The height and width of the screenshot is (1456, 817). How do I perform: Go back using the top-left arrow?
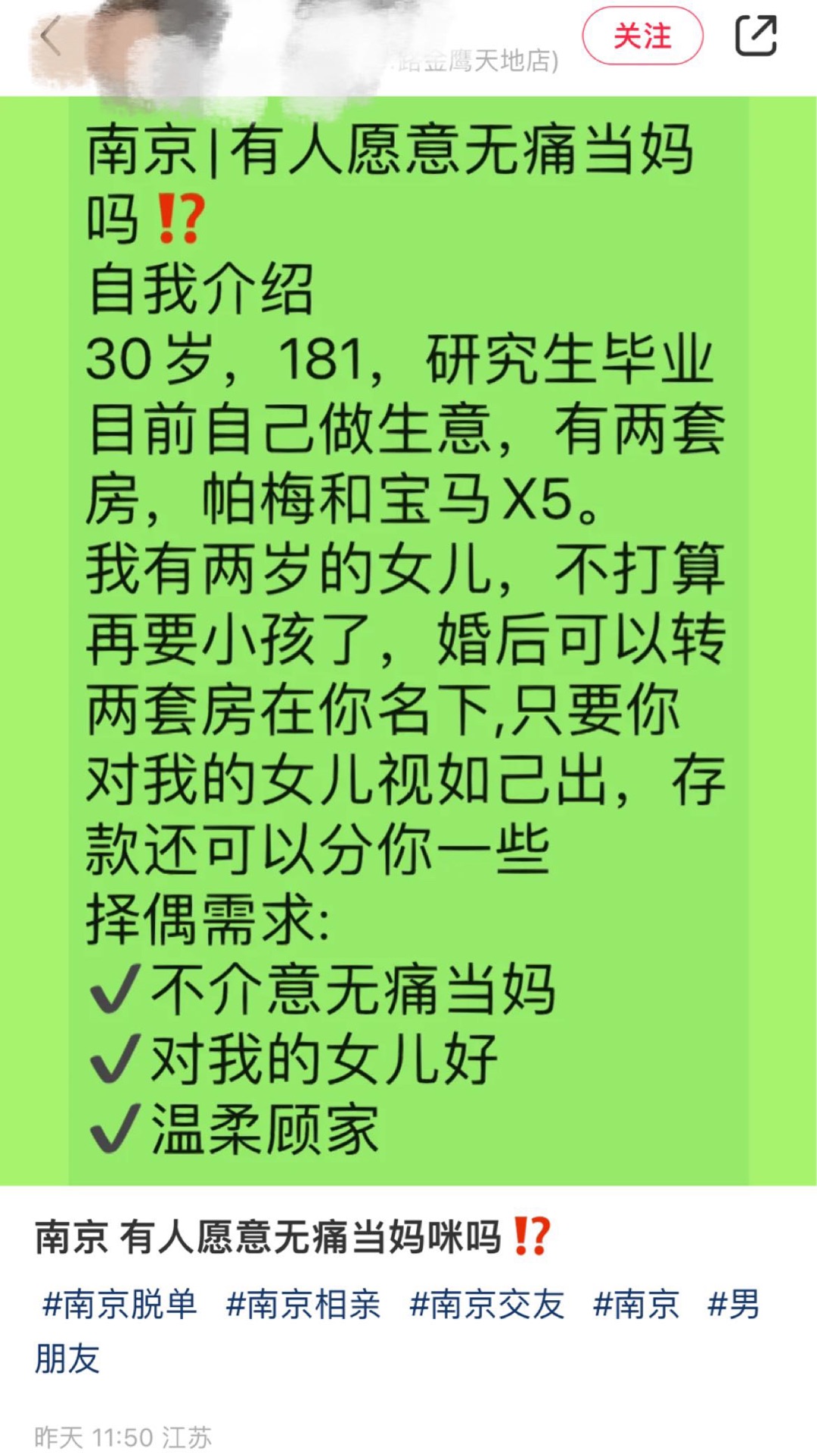50,36
